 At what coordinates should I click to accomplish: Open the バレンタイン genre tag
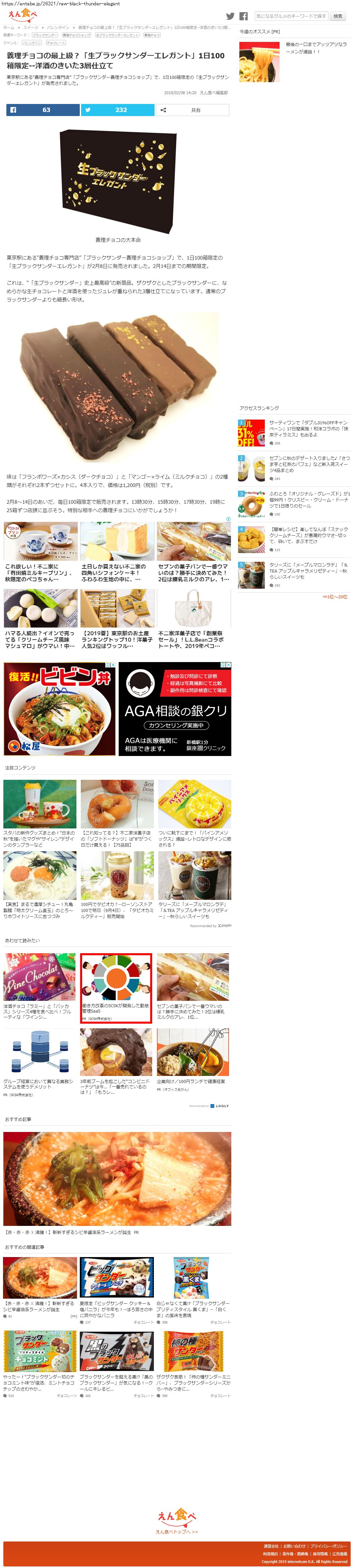(32, 43)
